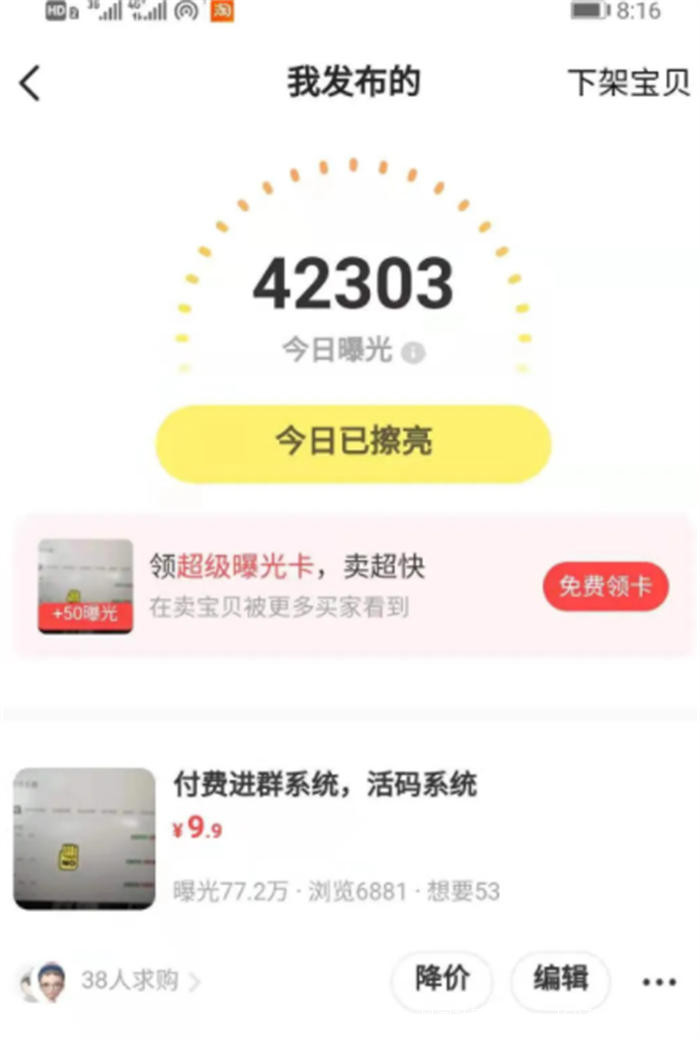Tap the info icon beside 今日曝光

click(x=413, y=353)
